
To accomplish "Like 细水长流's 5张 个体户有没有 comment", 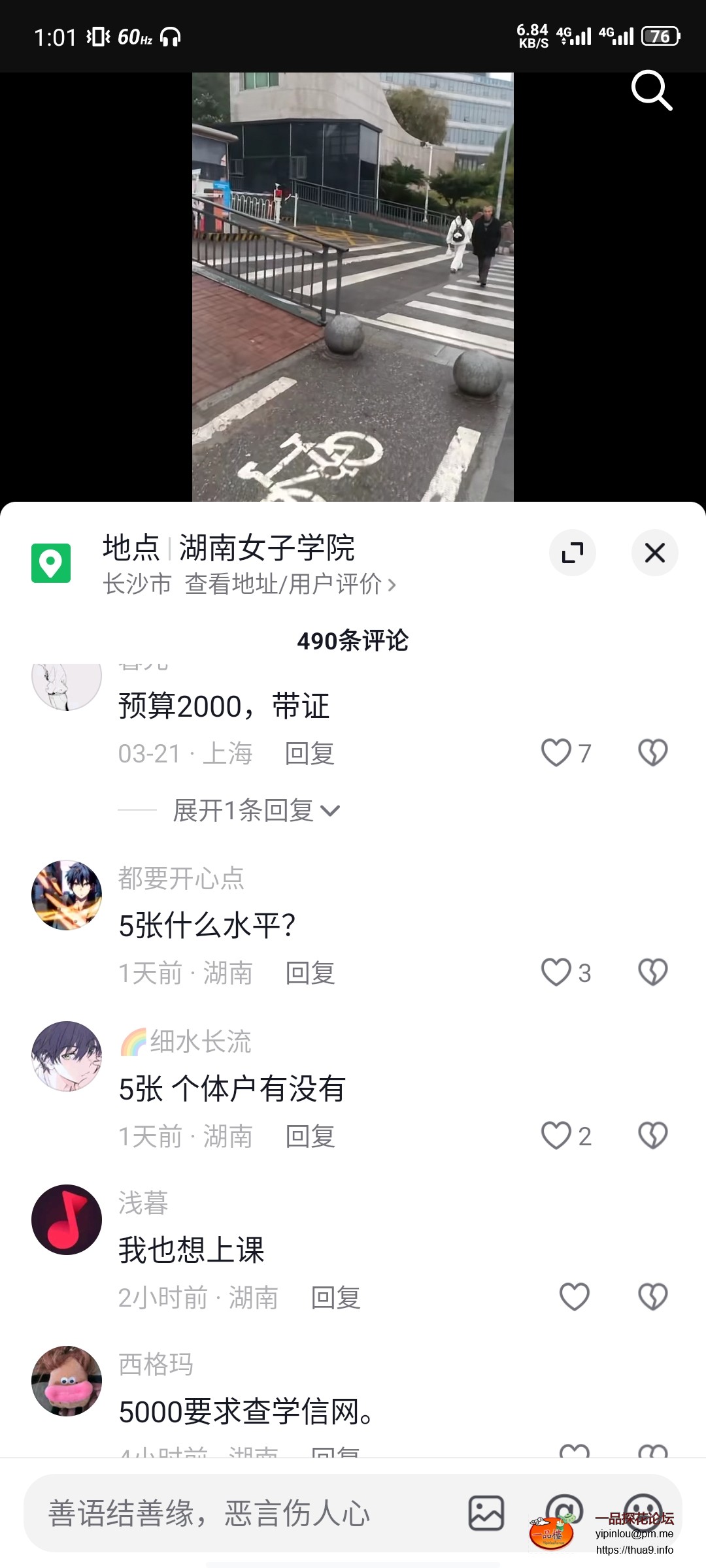I will pyautogui.click(x=556, y=1136).
